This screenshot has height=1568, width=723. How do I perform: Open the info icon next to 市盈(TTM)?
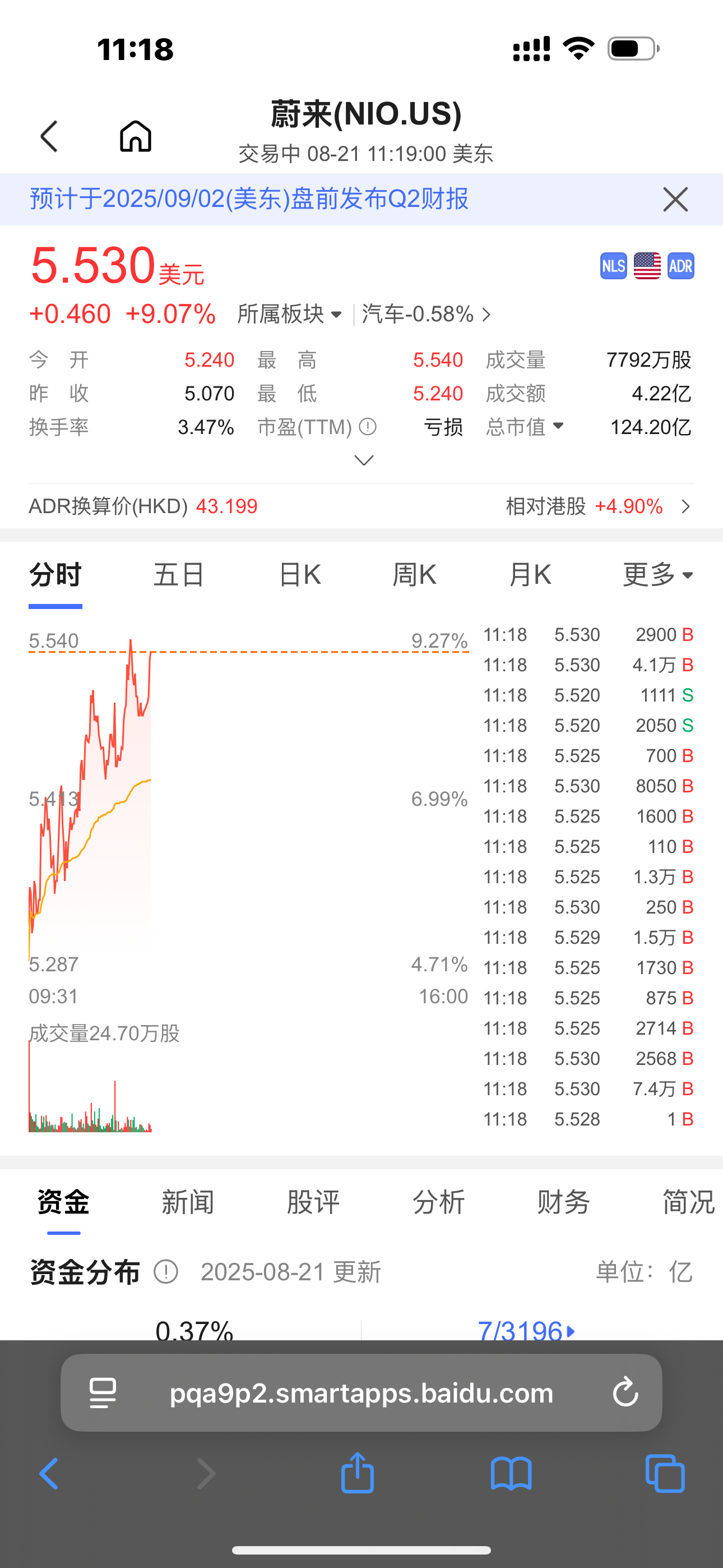(x=368, y=427)
